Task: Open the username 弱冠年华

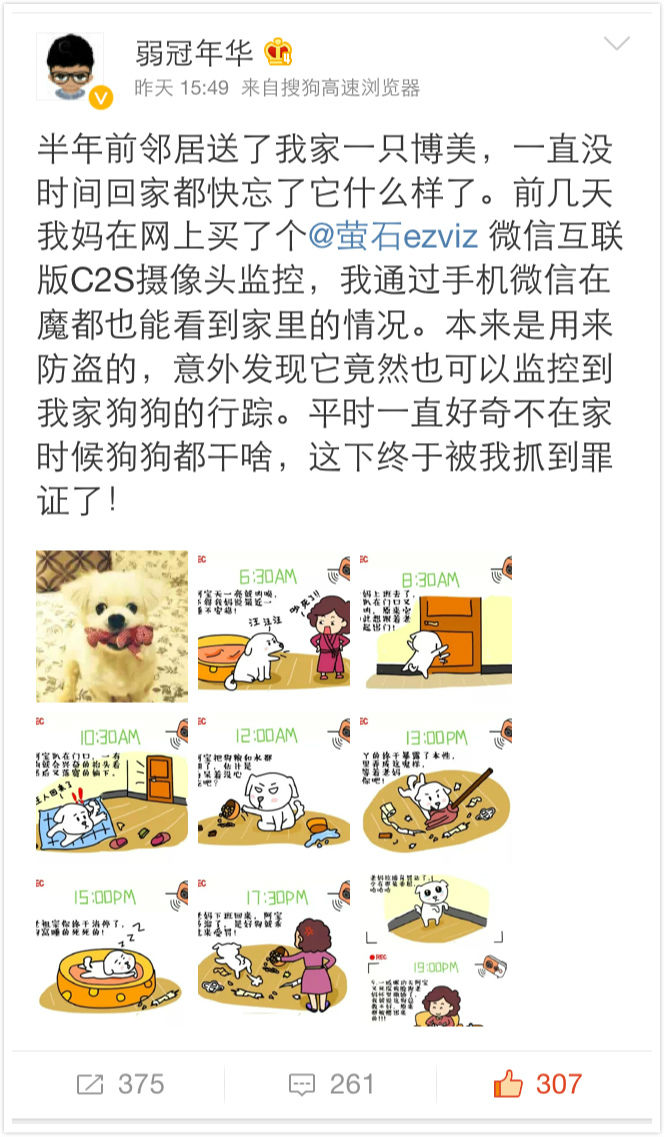Action: coord(195,50)
